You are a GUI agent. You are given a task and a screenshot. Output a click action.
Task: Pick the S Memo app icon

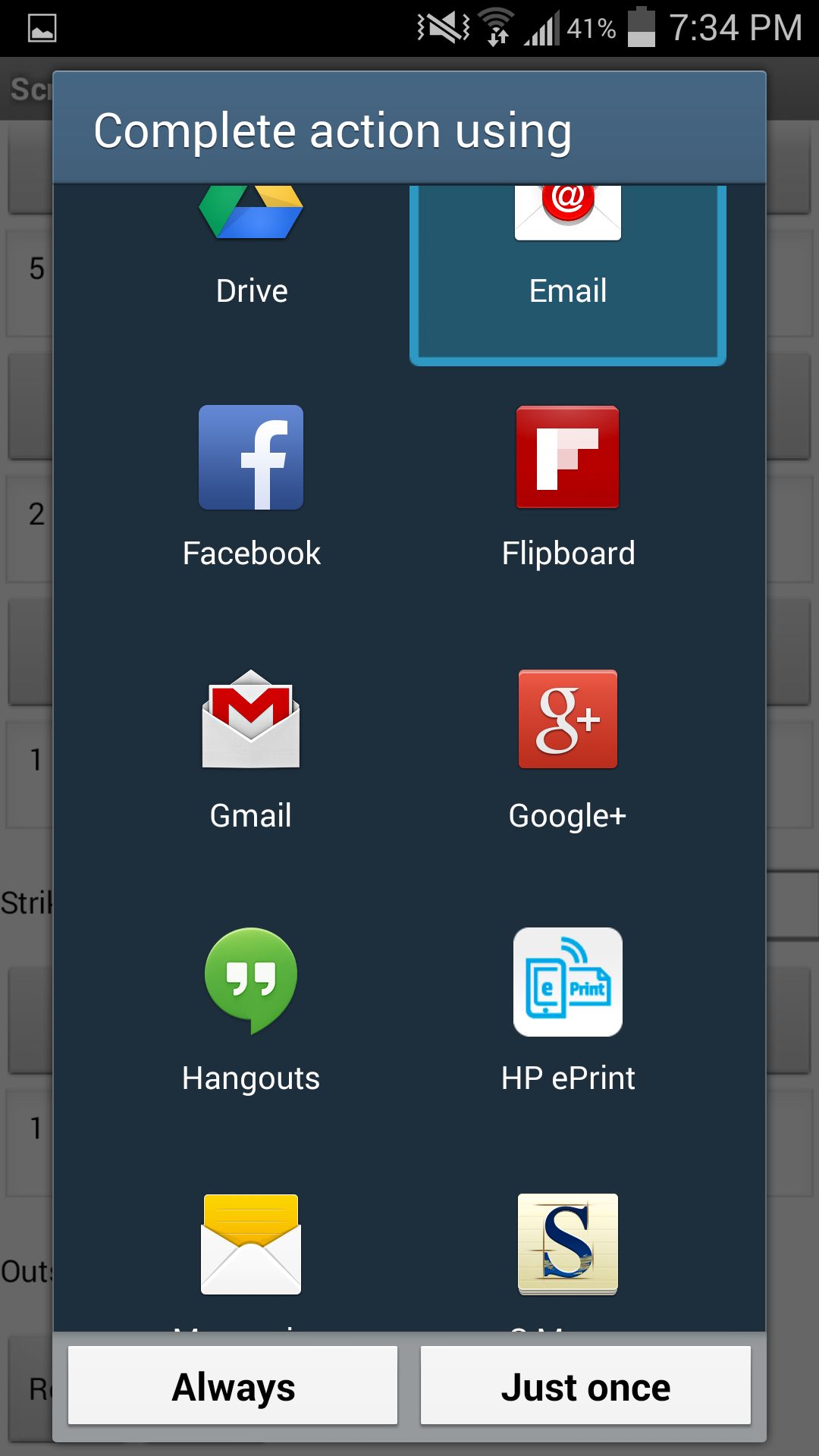tap(567, 1244)
